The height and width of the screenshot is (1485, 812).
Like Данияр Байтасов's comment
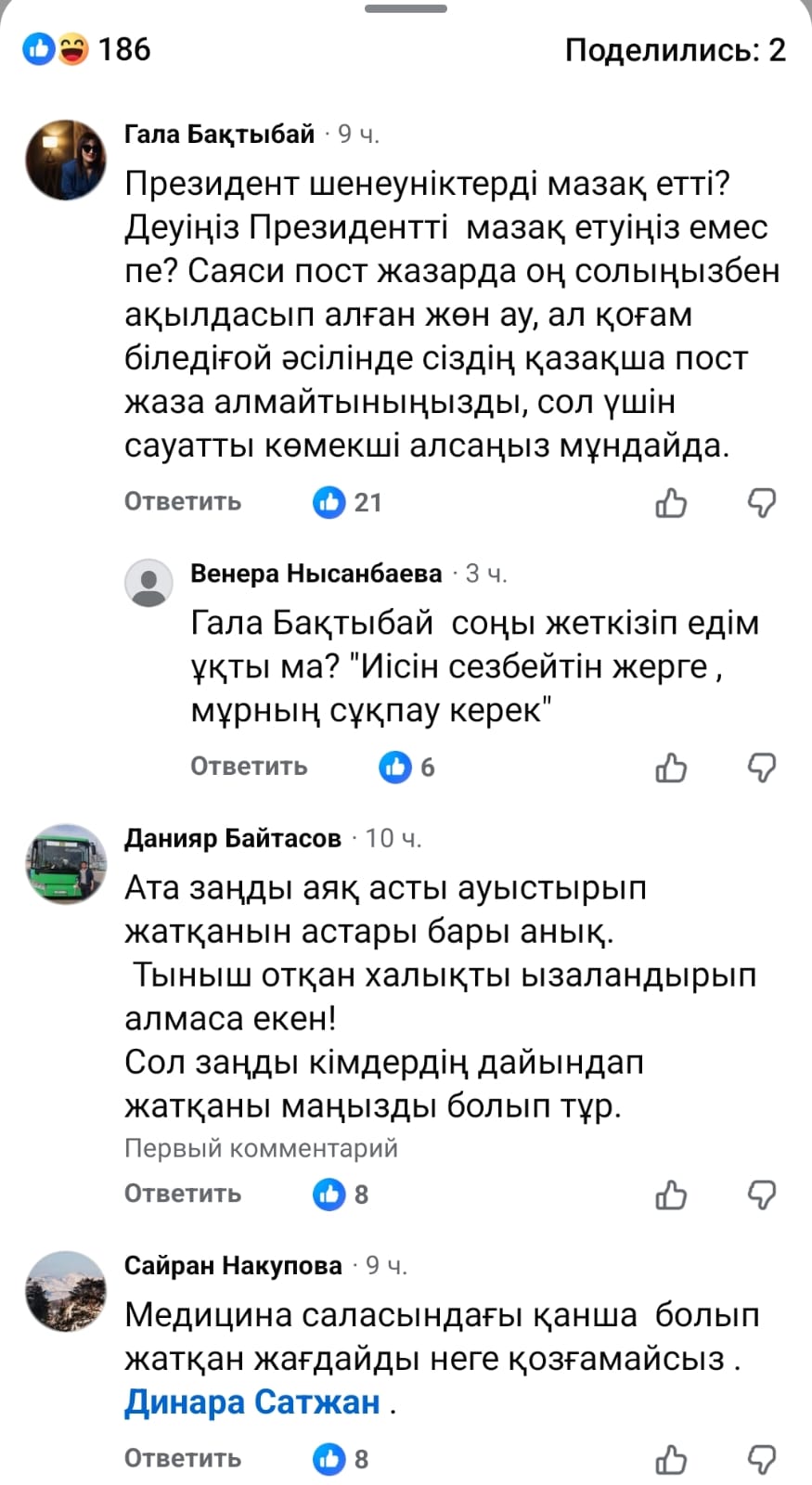pos(671,1194)
